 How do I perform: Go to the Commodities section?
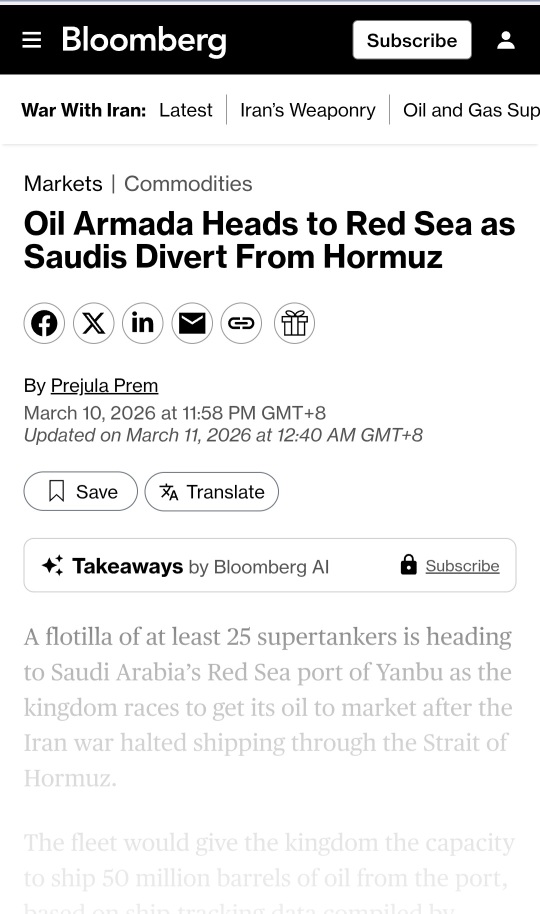click(188, 184)
